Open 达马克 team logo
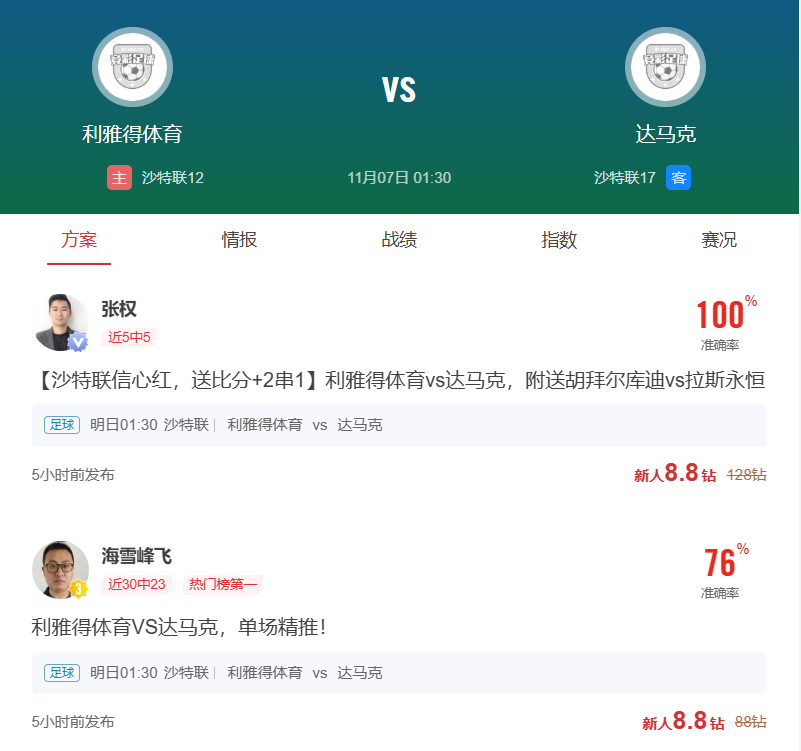The image size is (801, 751). 665,67
